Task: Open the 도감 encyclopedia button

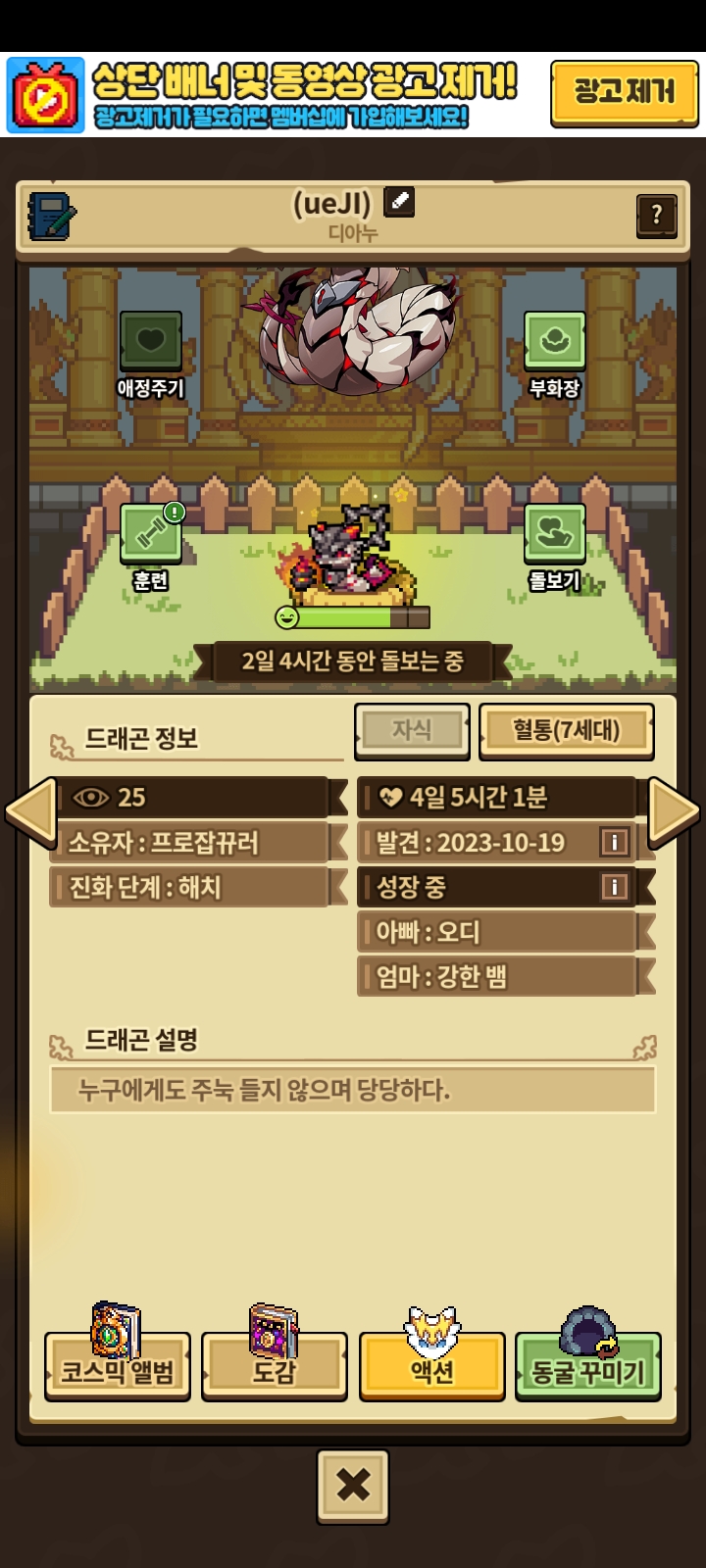Action: pos(274,1366)
